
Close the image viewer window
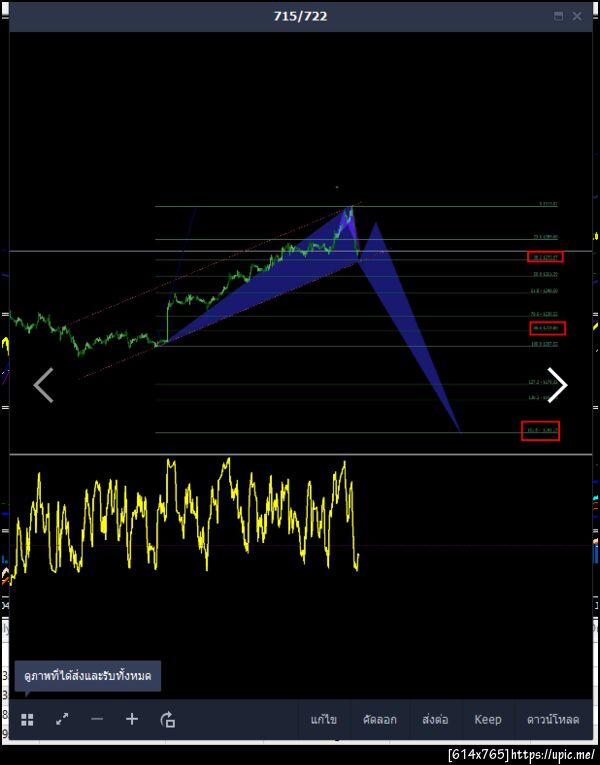(x=577, y=16)
